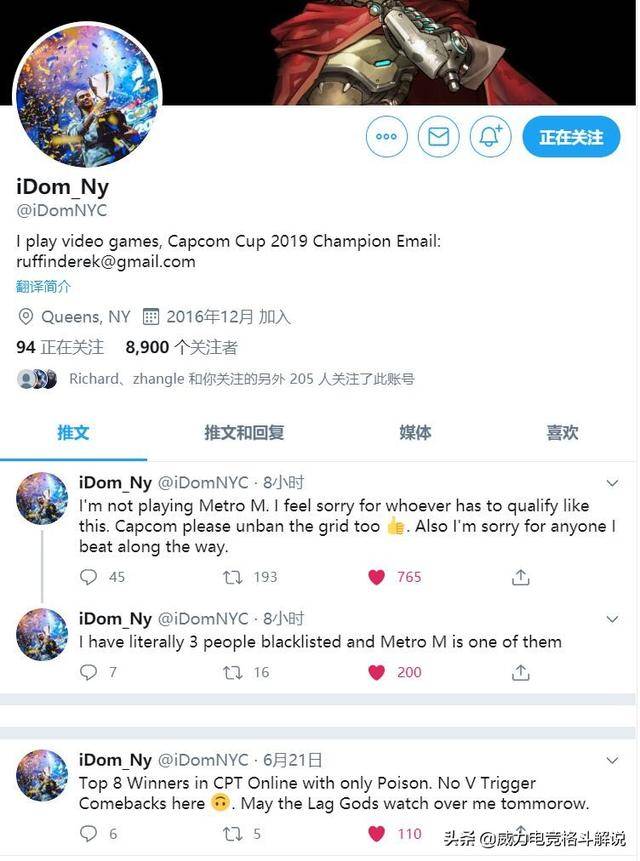Screen dimensions: 640x861
Task: Reply to the blacklisted people tweet
Action: [89, 672]
